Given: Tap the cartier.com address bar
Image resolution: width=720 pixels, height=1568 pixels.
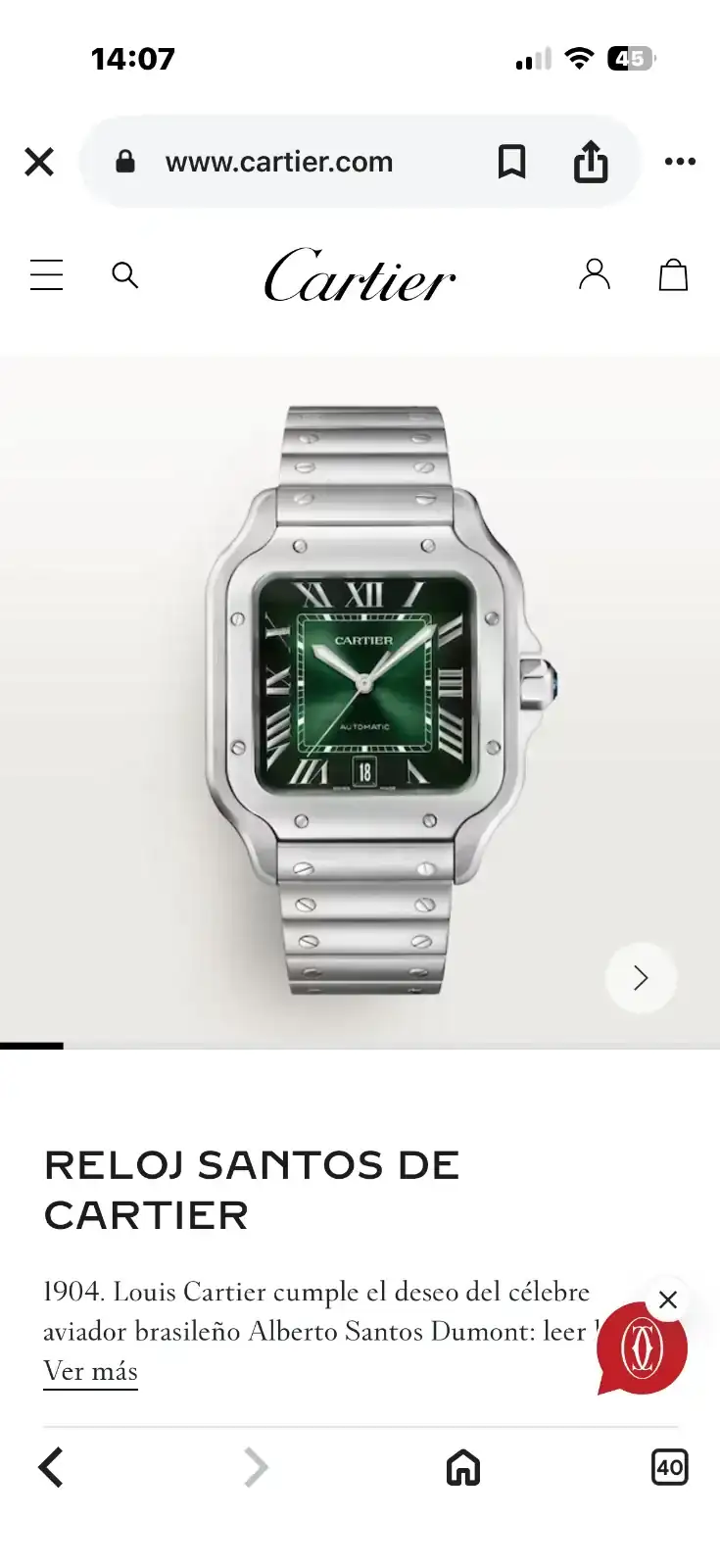Looking at the screenshot, I should 279,162.
